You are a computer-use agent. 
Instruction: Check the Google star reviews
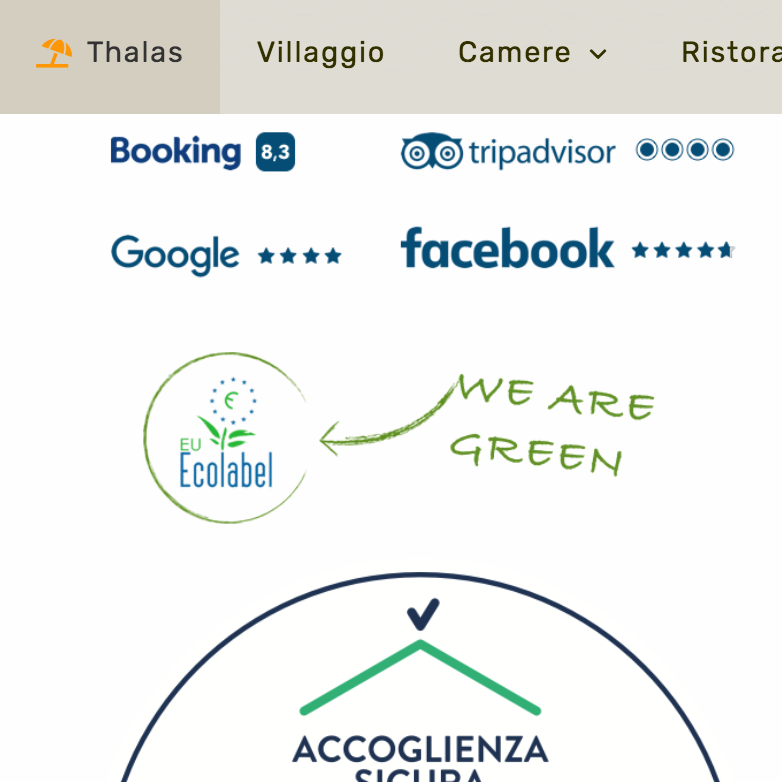226,255
